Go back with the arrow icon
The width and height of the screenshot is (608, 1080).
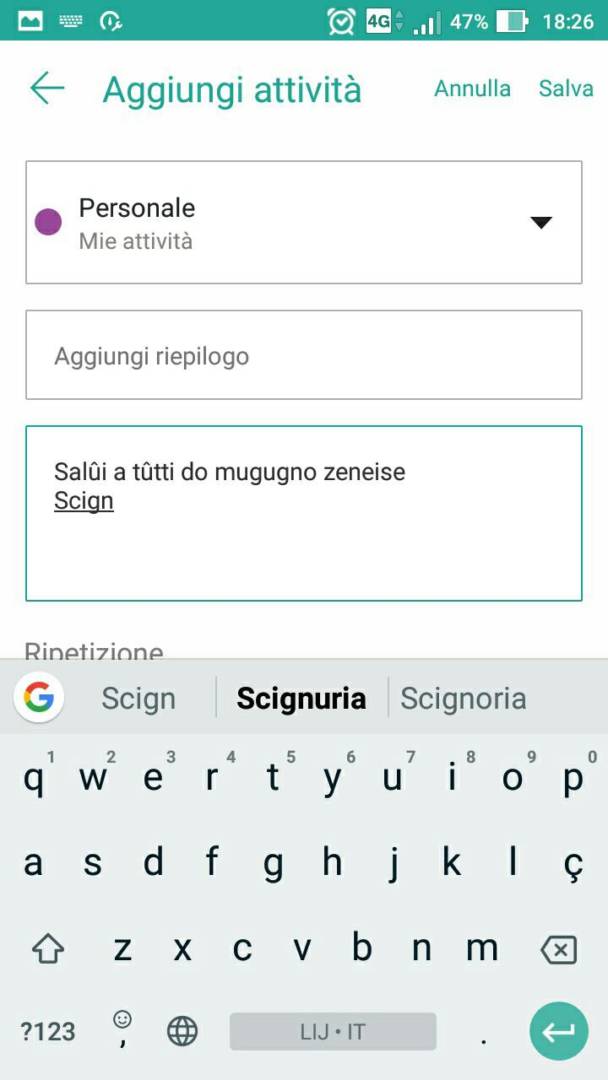[47, 89]
